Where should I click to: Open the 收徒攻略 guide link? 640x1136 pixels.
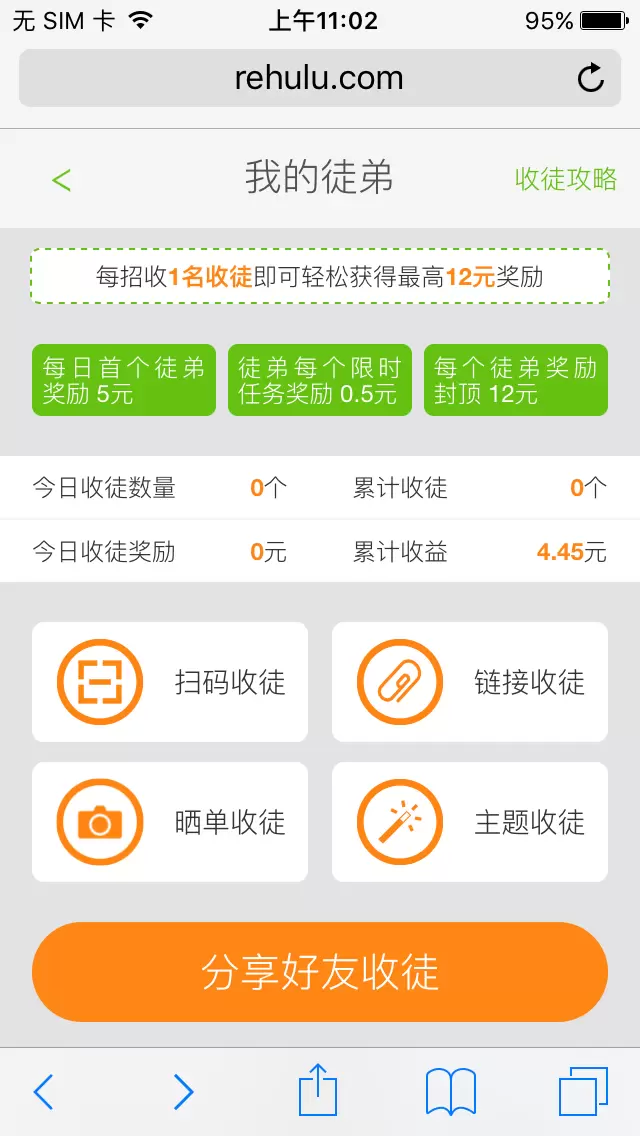pyautogui.click(x=565, y=179)
